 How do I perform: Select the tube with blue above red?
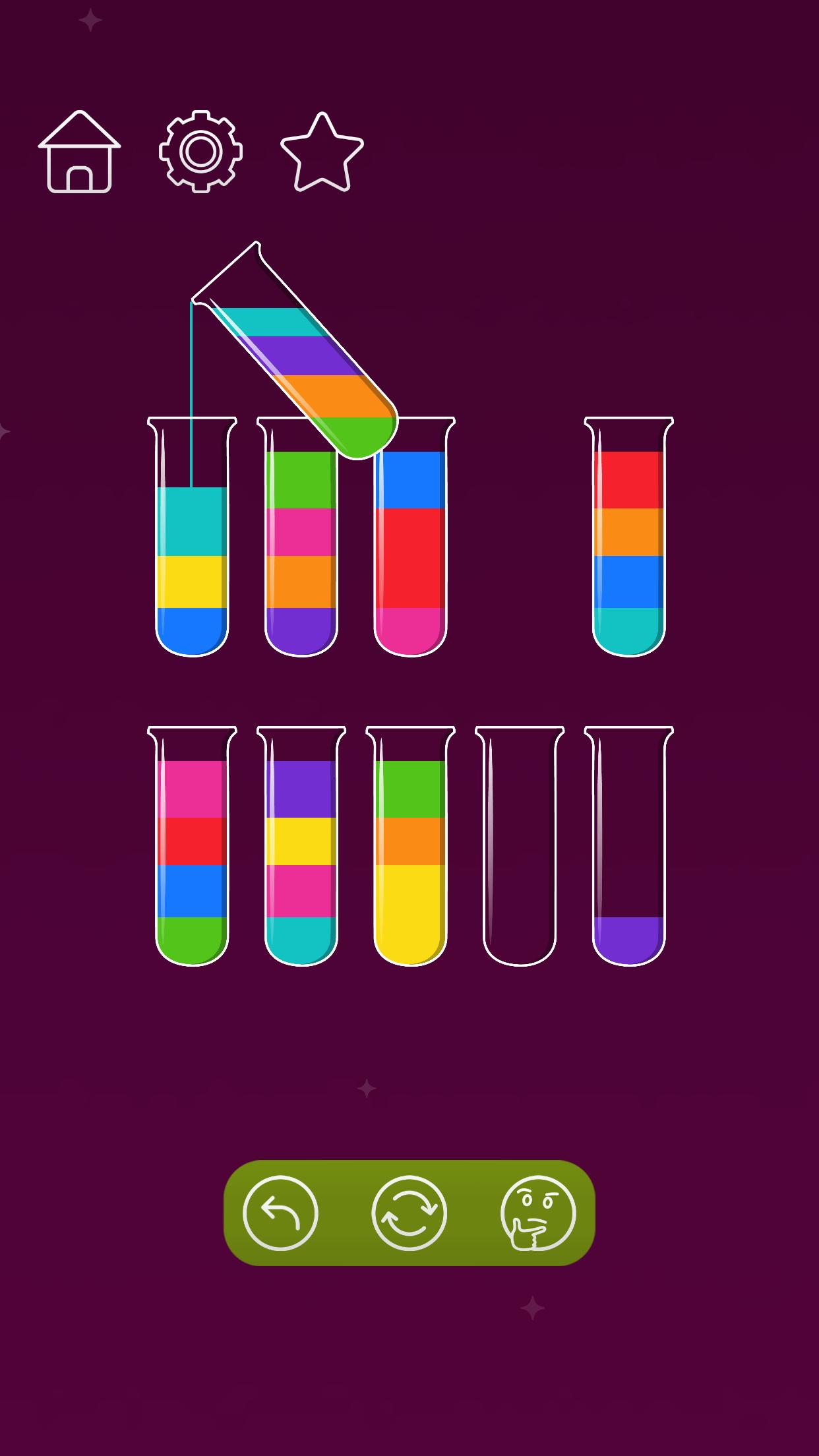pos(410,537)
